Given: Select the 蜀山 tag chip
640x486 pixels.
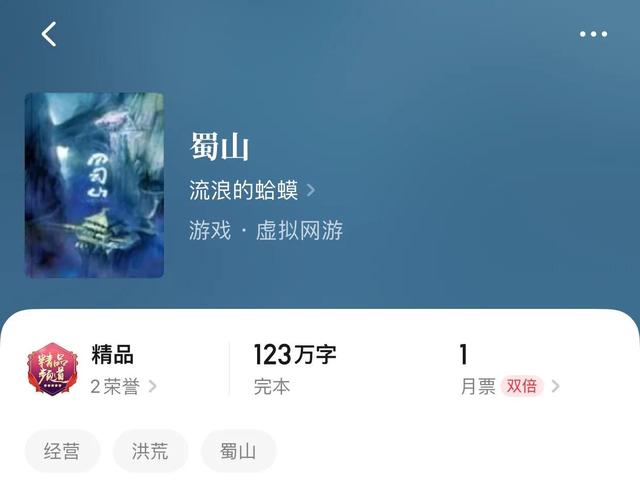Looking at the screenshot, I should (x=238, y=451).
